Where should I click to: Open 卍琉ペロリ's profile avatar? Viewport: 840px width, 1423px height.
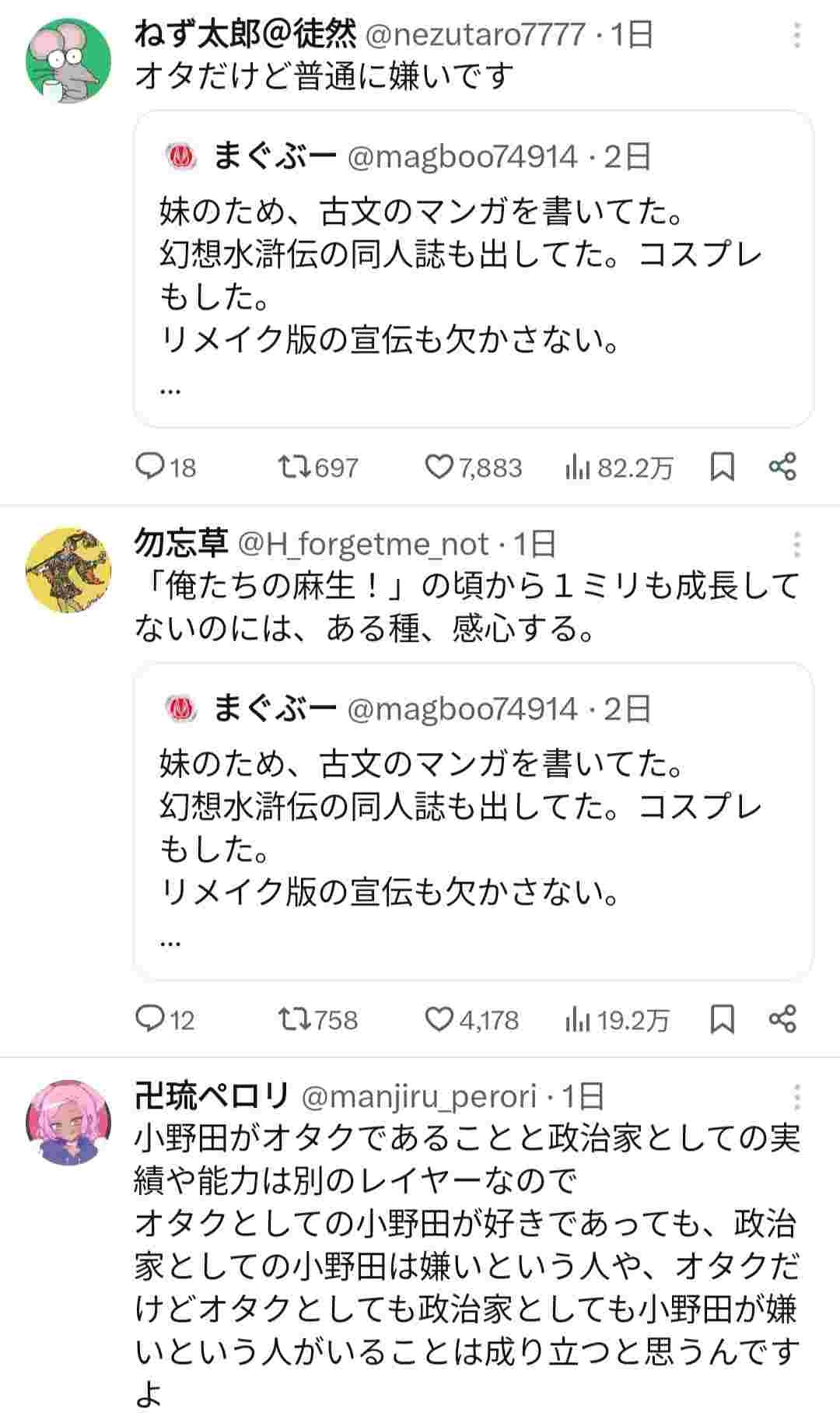pos(68,1122)
